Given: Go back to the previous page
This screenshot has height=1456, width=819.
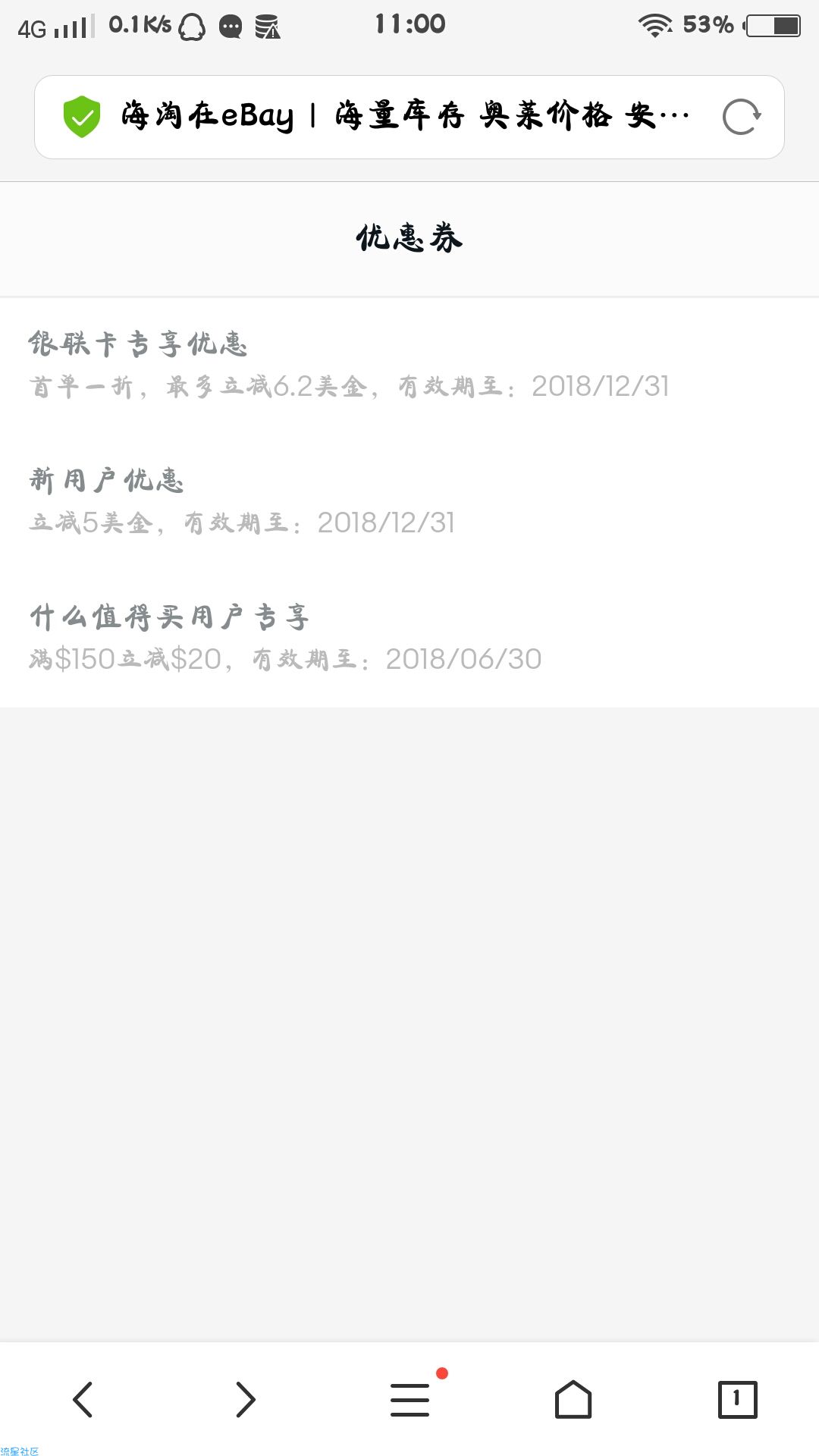Looking at the screenshot, I should (82, 1399).
